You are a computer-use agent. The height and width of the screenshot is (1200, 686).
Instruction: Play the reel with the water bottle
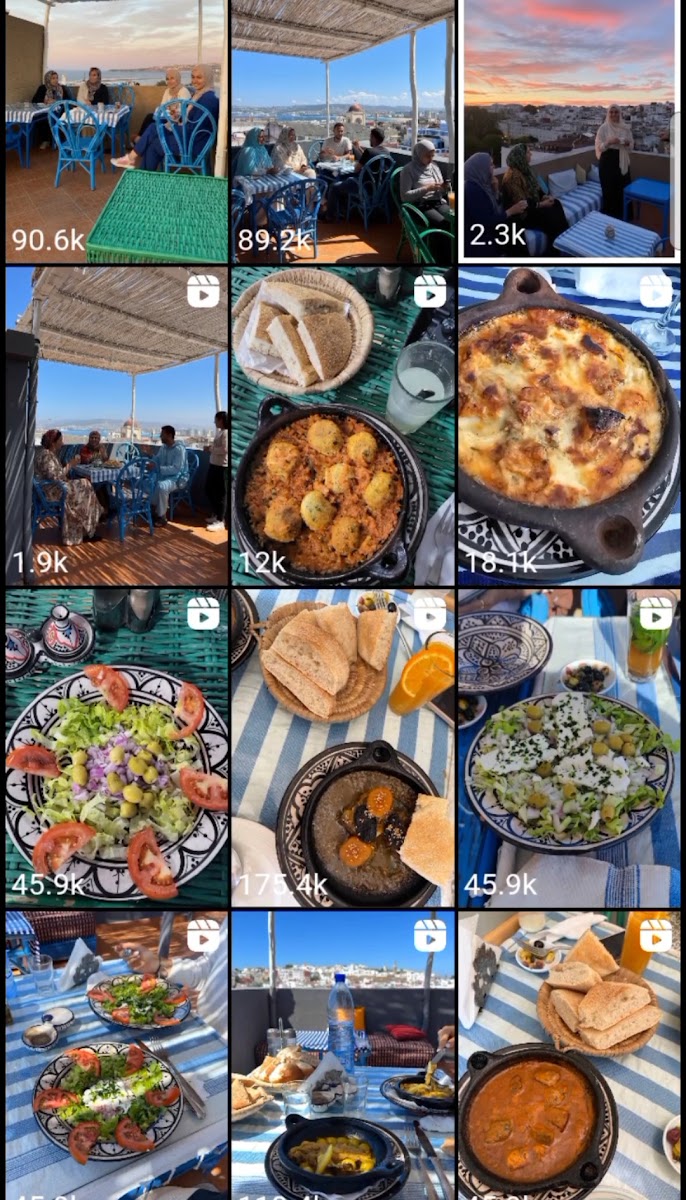pyautogui.click(x=343, y=1055)
